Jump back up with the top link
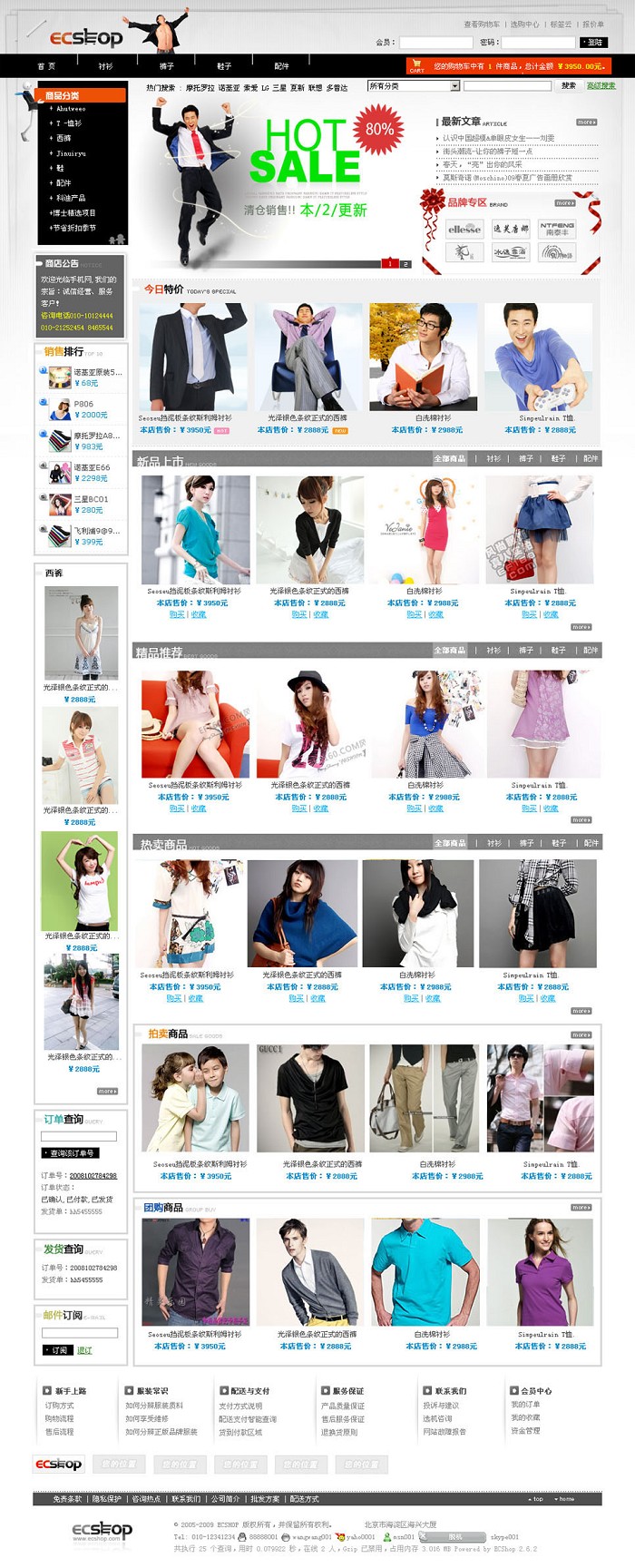 535,1499
